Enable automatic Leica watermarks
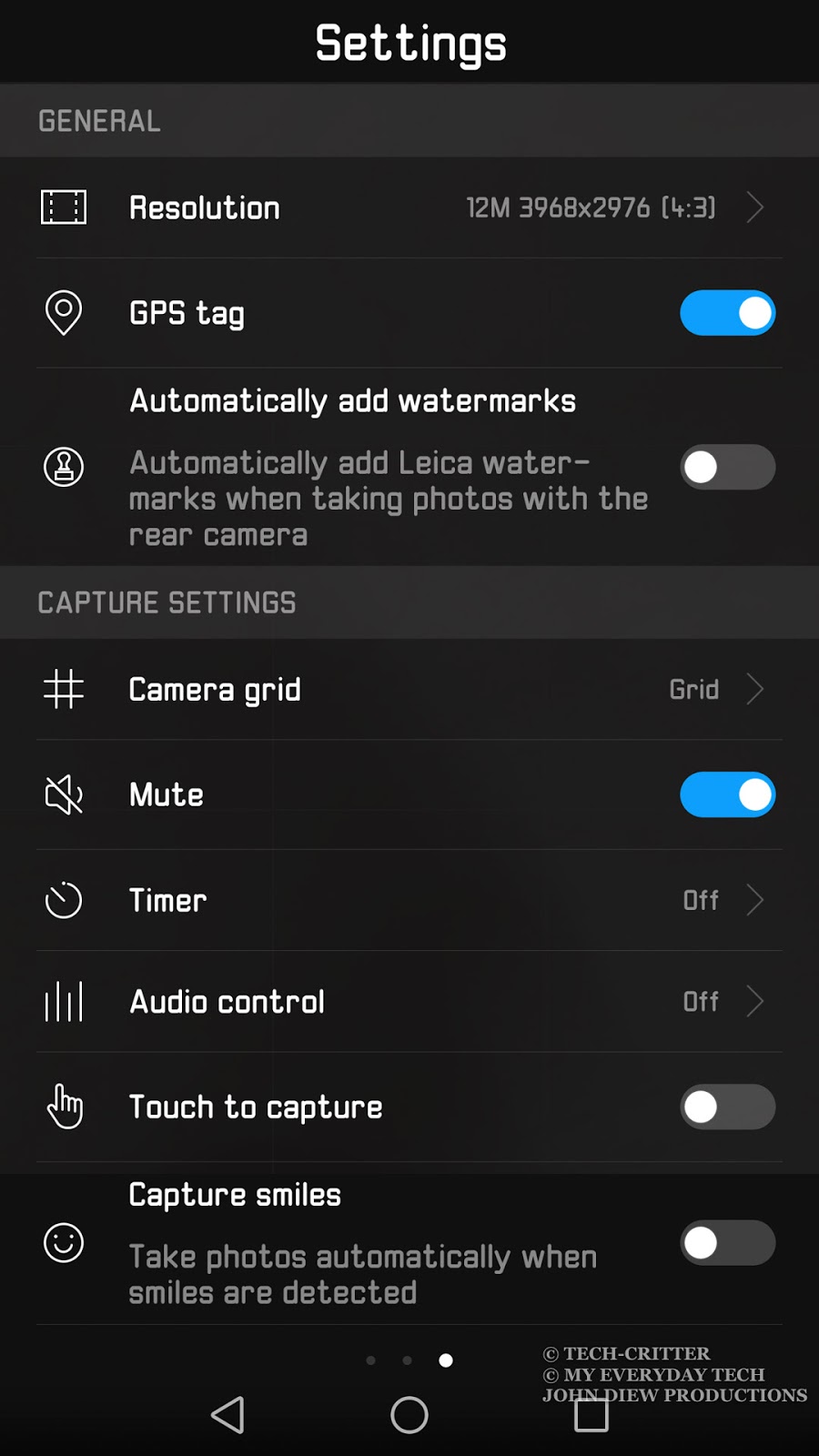This screenshot has width=819, height=1456. click(727, 467)
